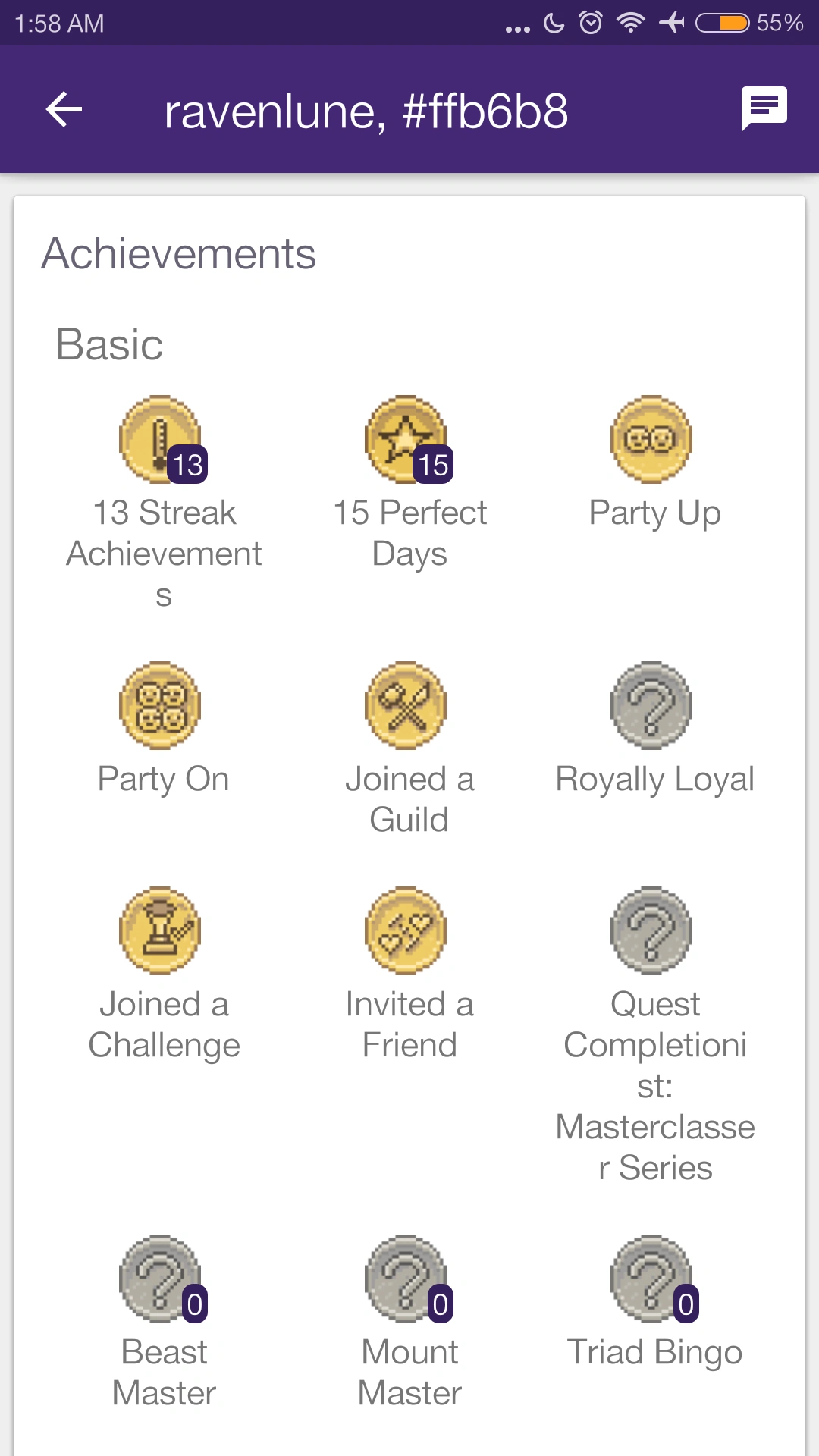Screen dimensions: 819x1456
Task: Check the Beast Master achievement
Action: [x=161, y=1279]
